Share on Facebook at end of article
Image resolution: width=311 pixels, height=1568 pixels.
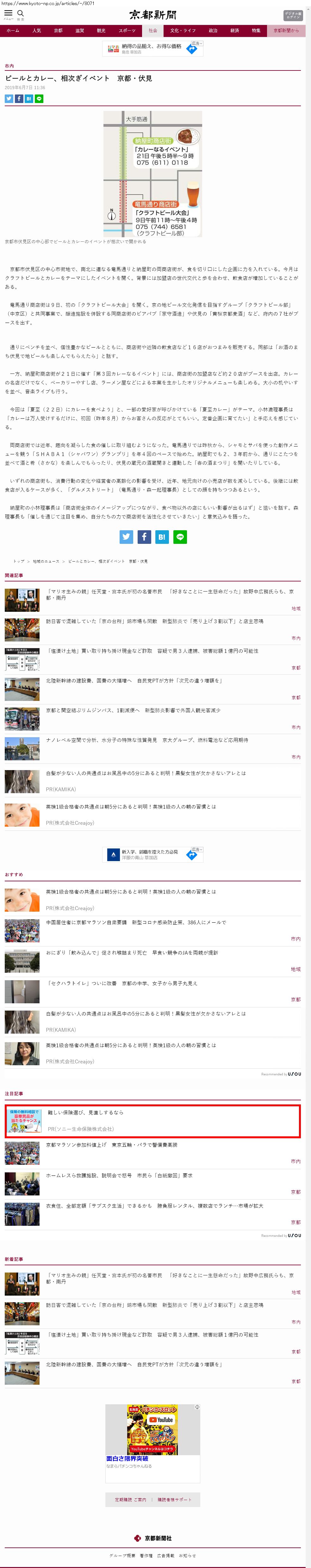coord(144,536)
